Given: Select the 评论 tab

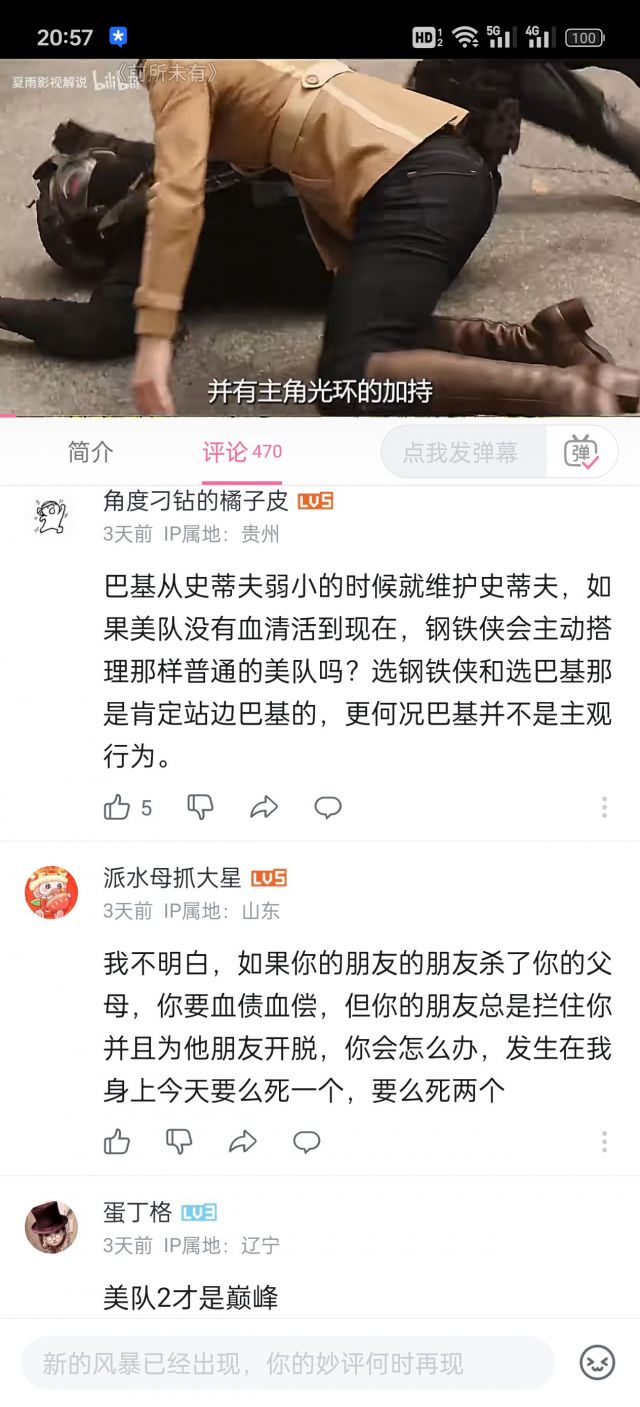Looking at the screenshot, I should (x=242, y=452).
